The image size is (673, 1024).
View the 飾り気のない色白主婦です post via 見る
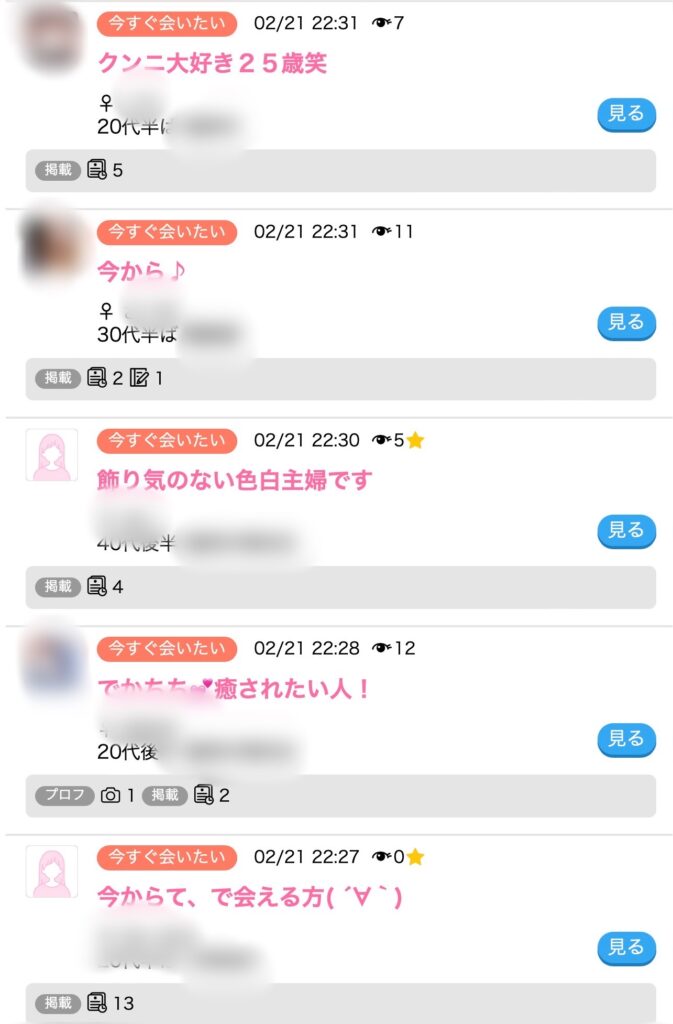pos(626,530)
